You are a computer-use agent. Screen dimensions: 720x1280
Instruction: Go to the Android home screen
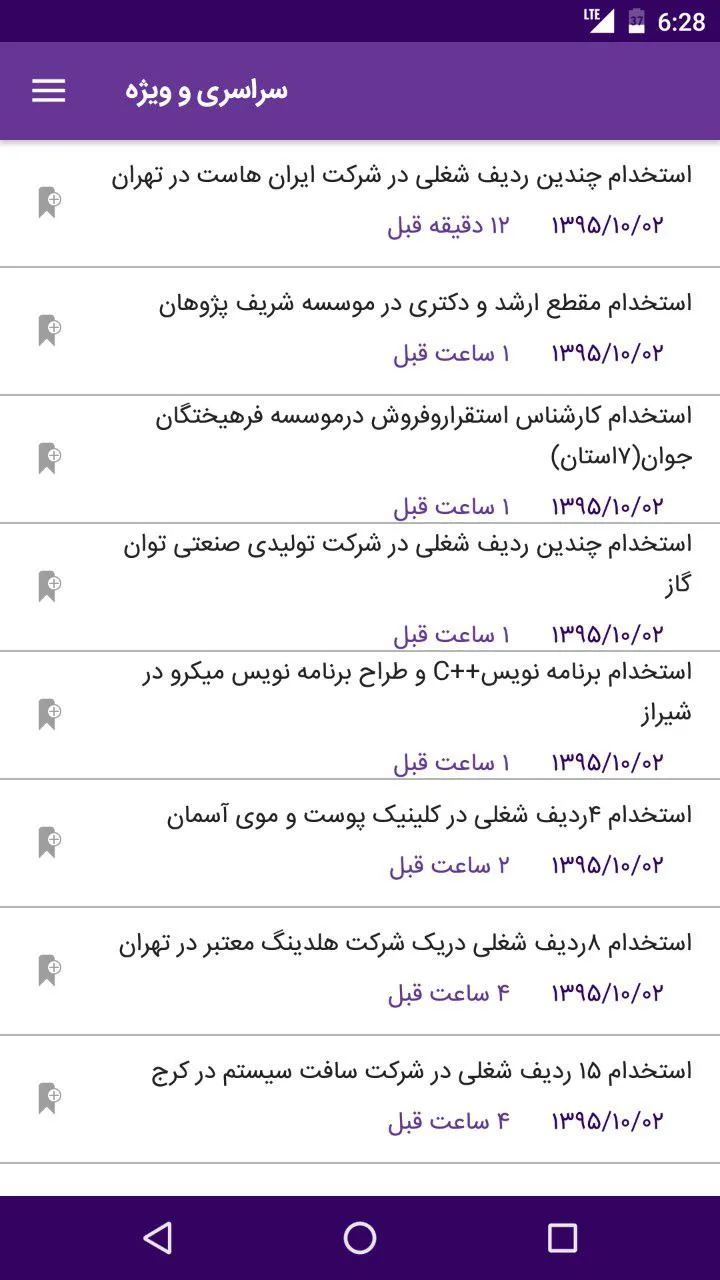click(x=360, y=1238)
